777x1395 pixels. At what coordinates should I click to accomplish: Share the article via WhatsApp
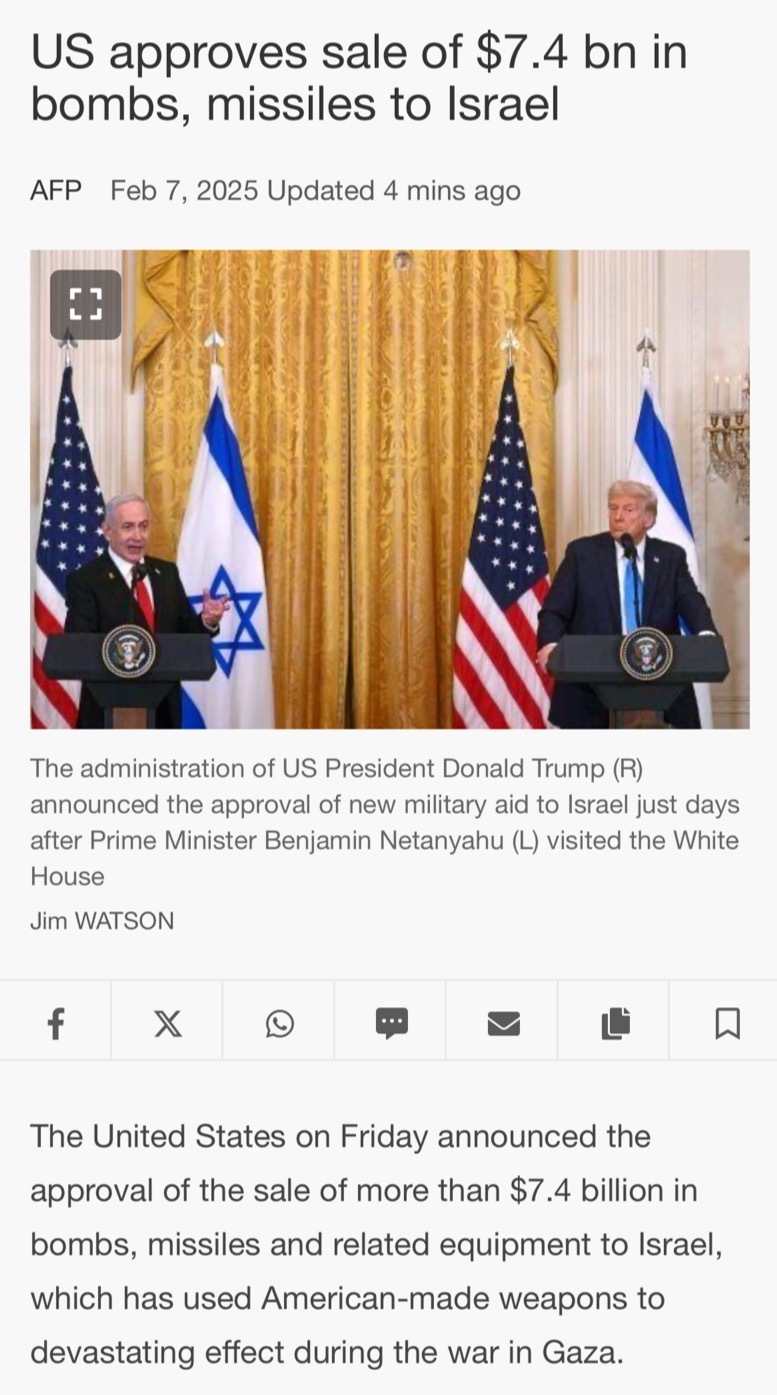tap(280, 1023)
